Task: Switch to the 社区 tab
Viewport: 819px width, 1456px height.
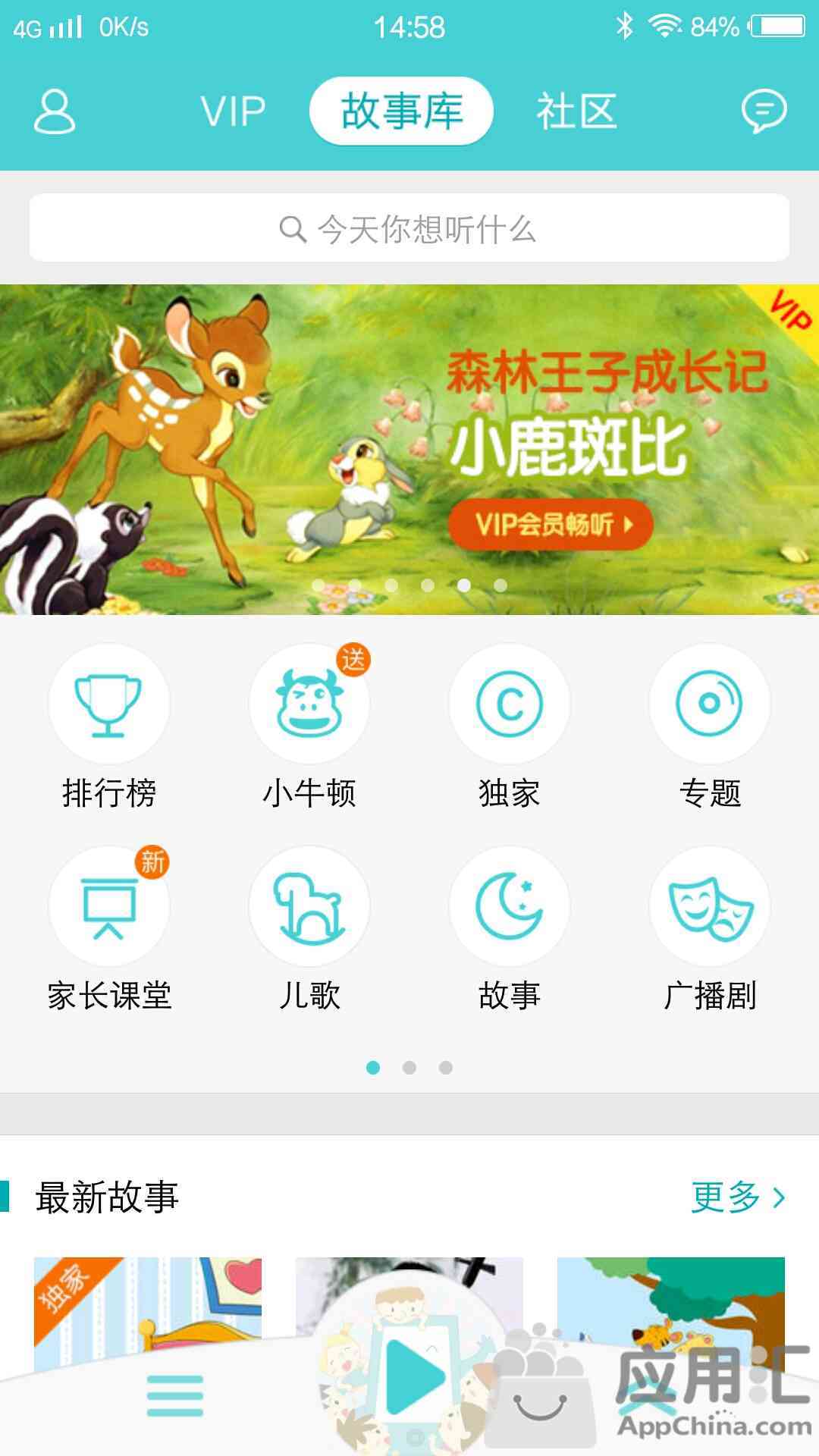Action: coord(576,112)
